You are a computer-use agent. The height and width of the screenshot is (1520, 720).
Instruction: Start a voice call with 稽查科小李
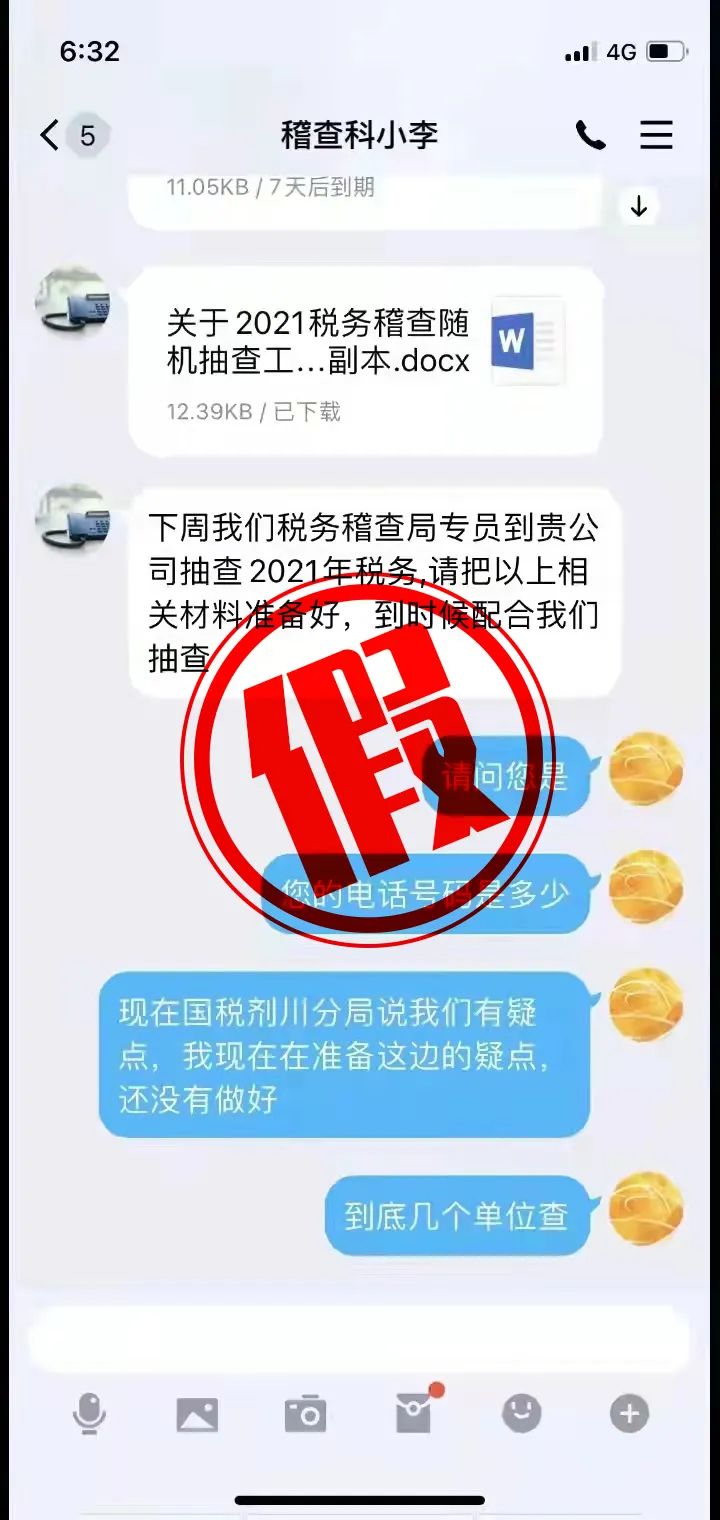590,135
